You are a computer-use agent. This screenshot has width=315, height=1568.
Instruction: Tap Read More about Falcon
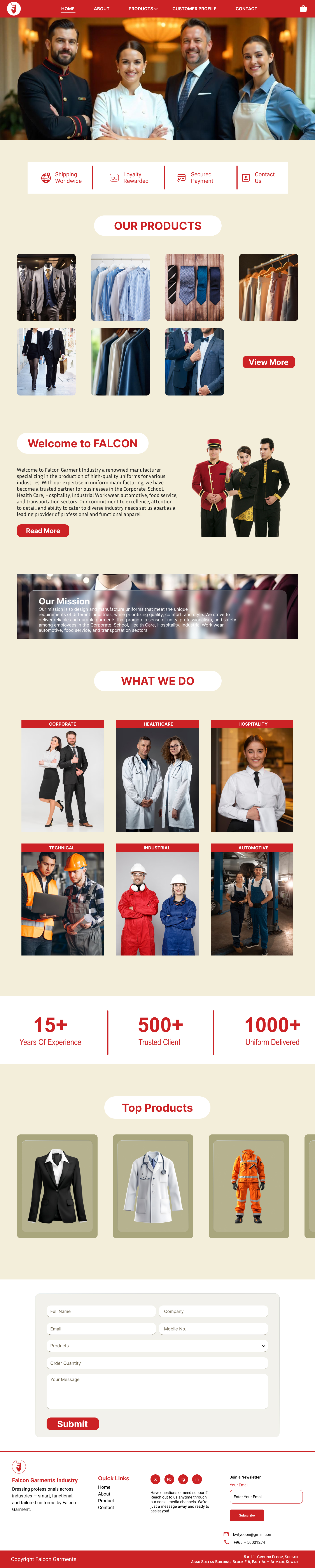[43, 531]
